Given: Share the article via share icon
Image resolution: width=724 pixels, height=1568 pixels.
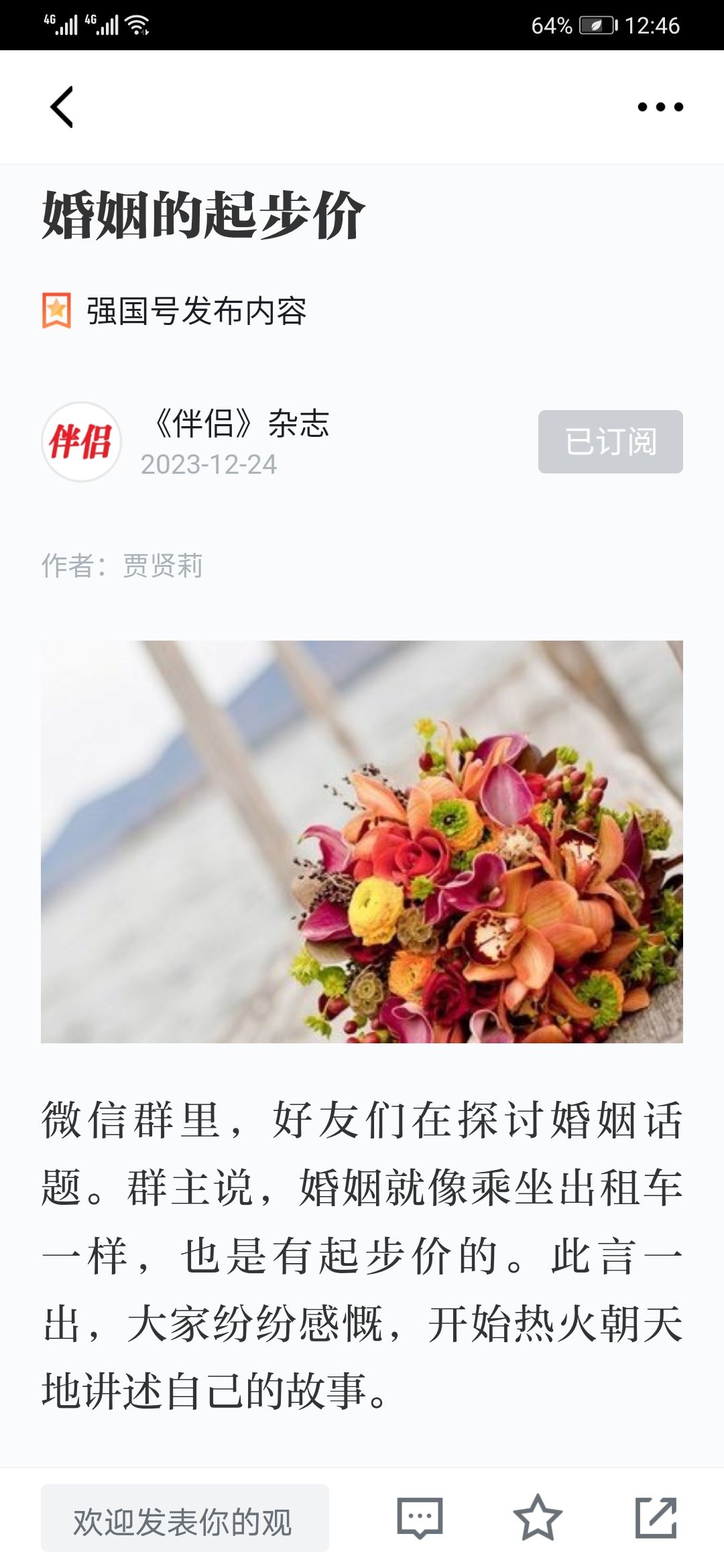Looking at the screenshot, I should 656,1518.
